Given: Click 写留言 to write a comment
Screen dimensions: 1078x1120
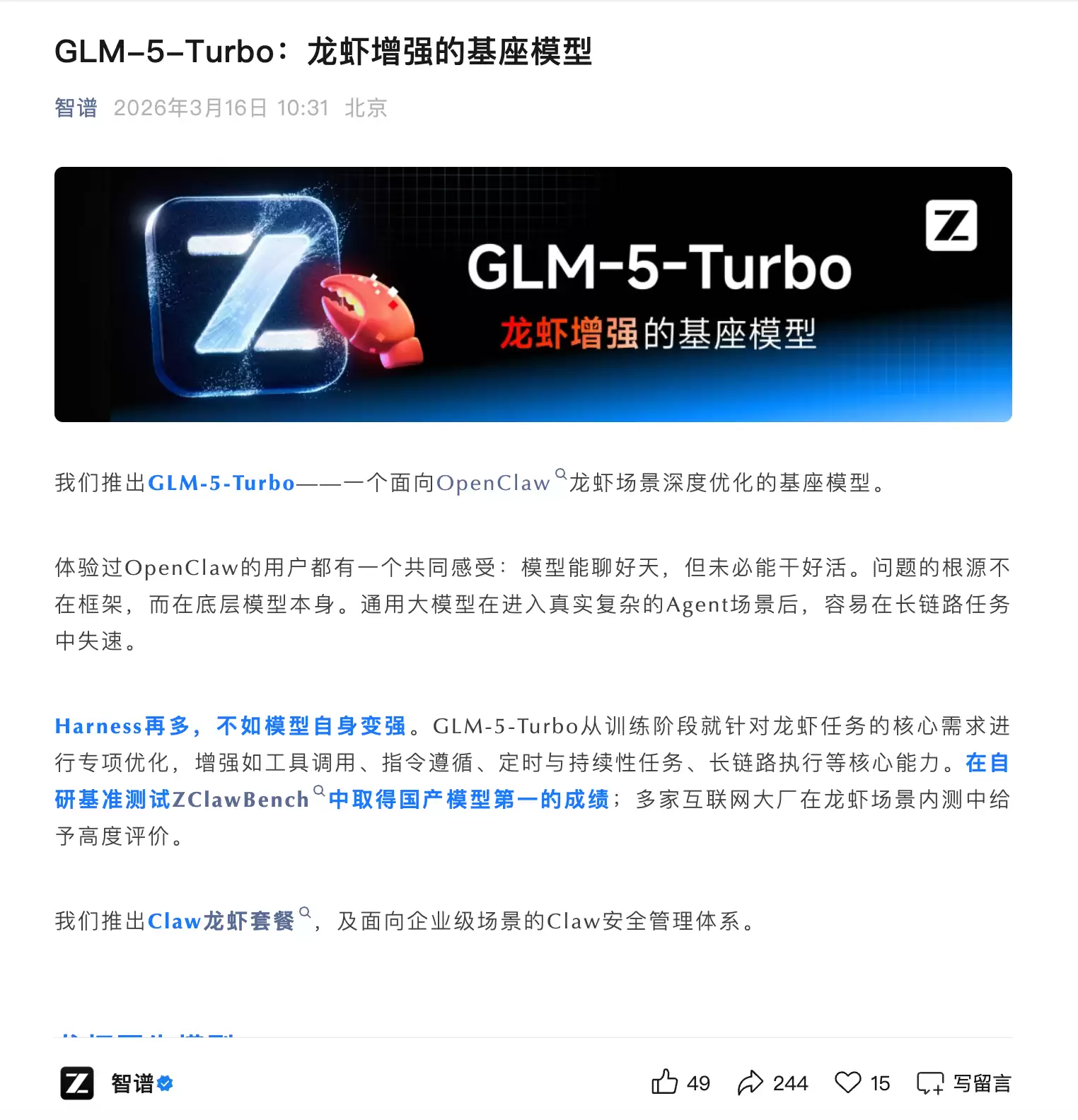Looking at the screenshot, I should (981, 1083).
